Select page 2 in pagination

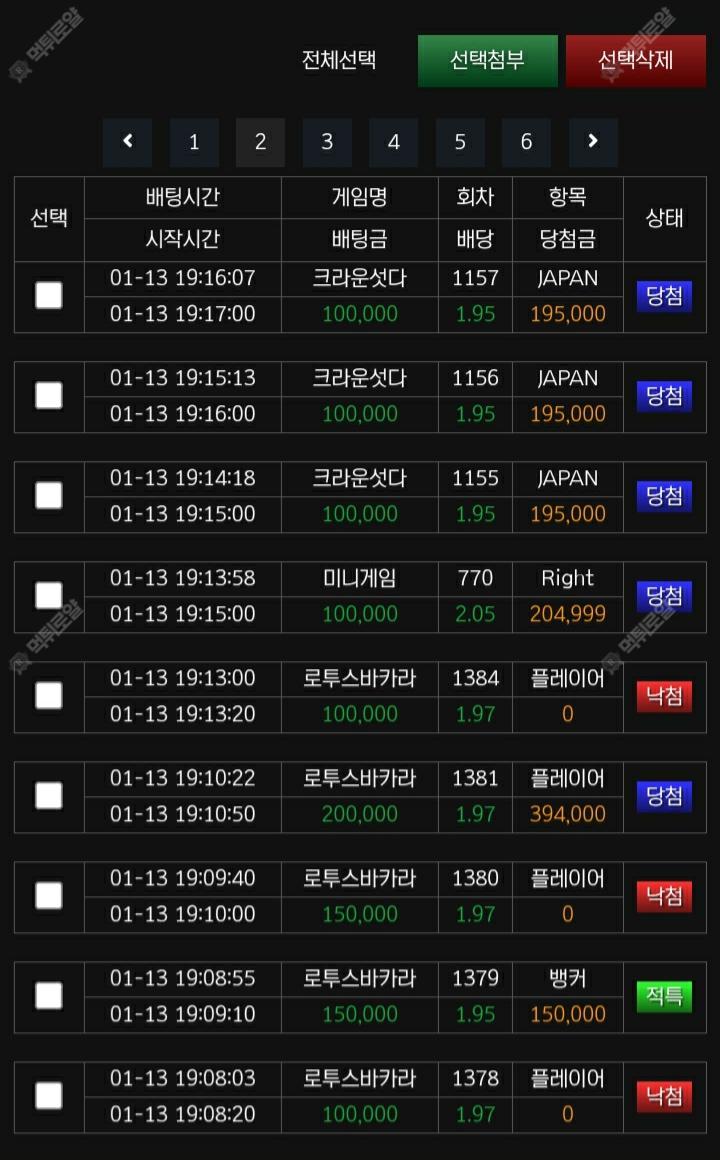point(260,142)
